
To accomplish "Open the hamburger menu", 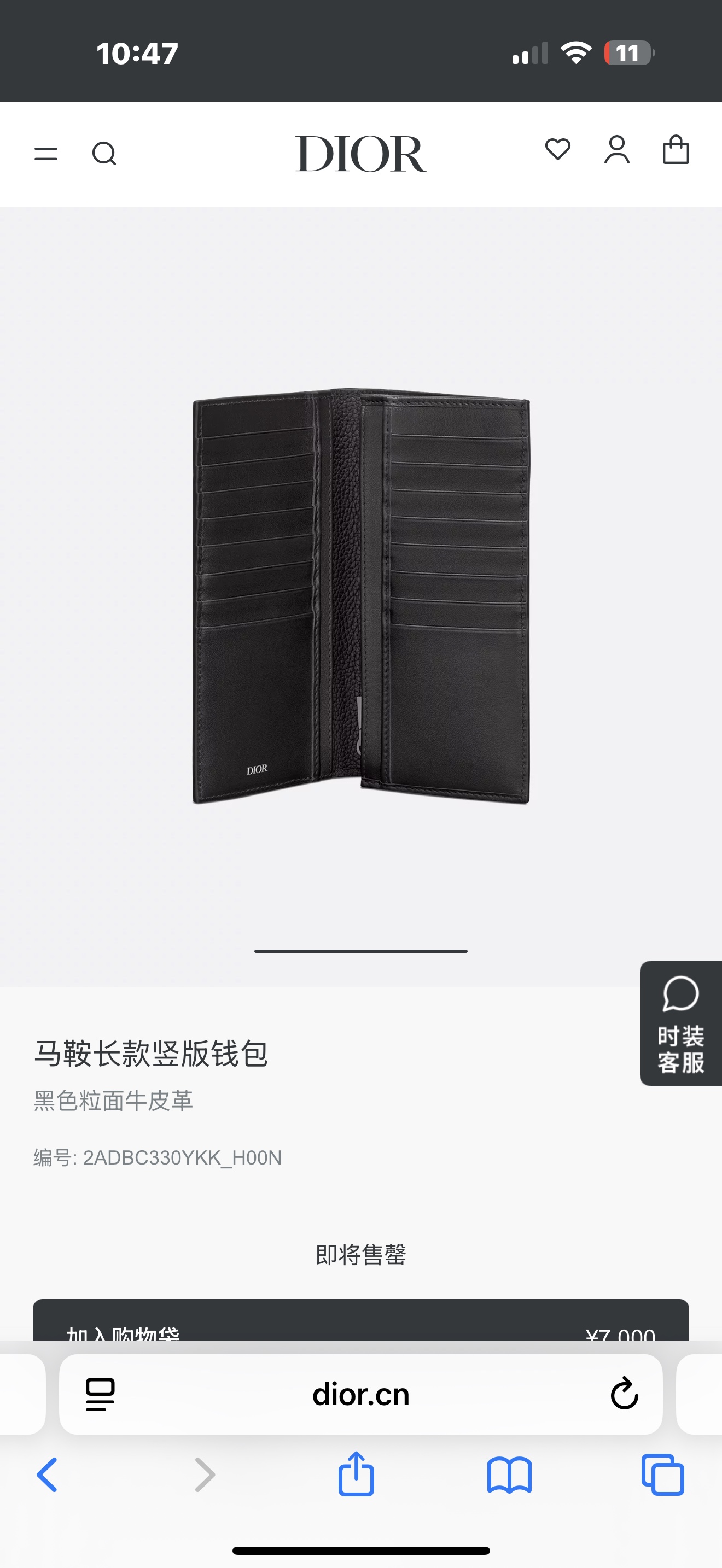I will [46, 154].
